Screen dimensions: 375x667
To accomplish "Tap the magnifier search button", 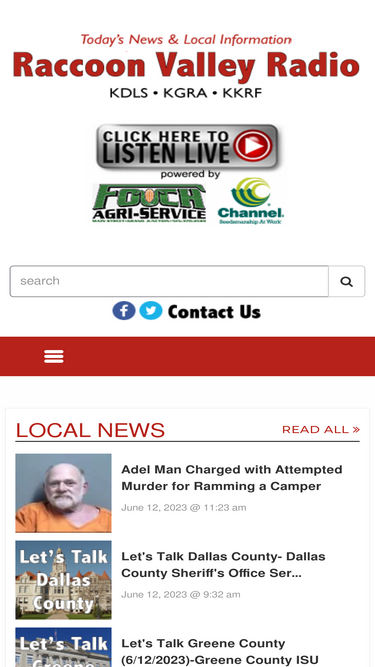I will [347, 281].
